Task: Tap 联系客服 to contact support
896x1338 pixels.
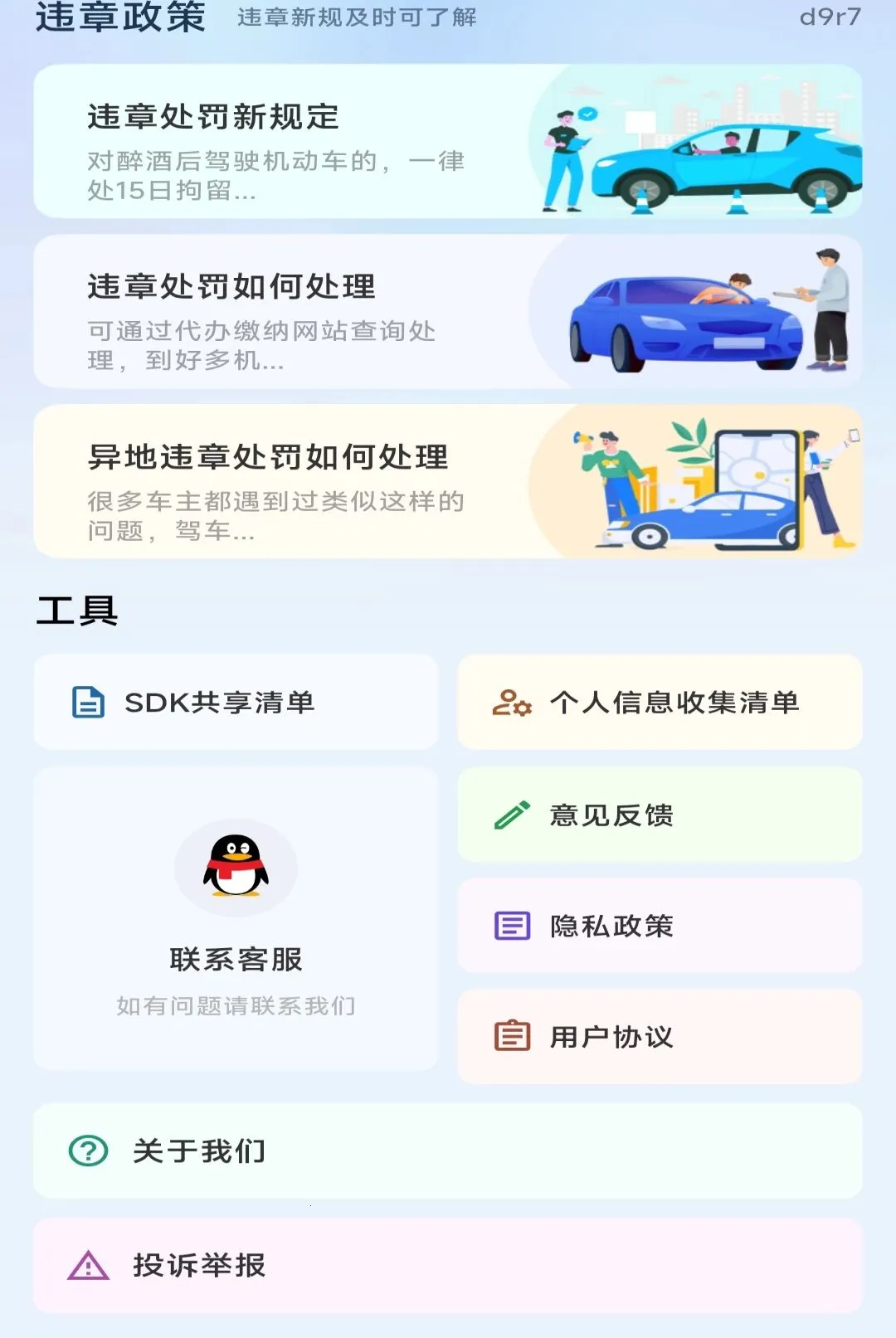Action: tap(236, 918)
